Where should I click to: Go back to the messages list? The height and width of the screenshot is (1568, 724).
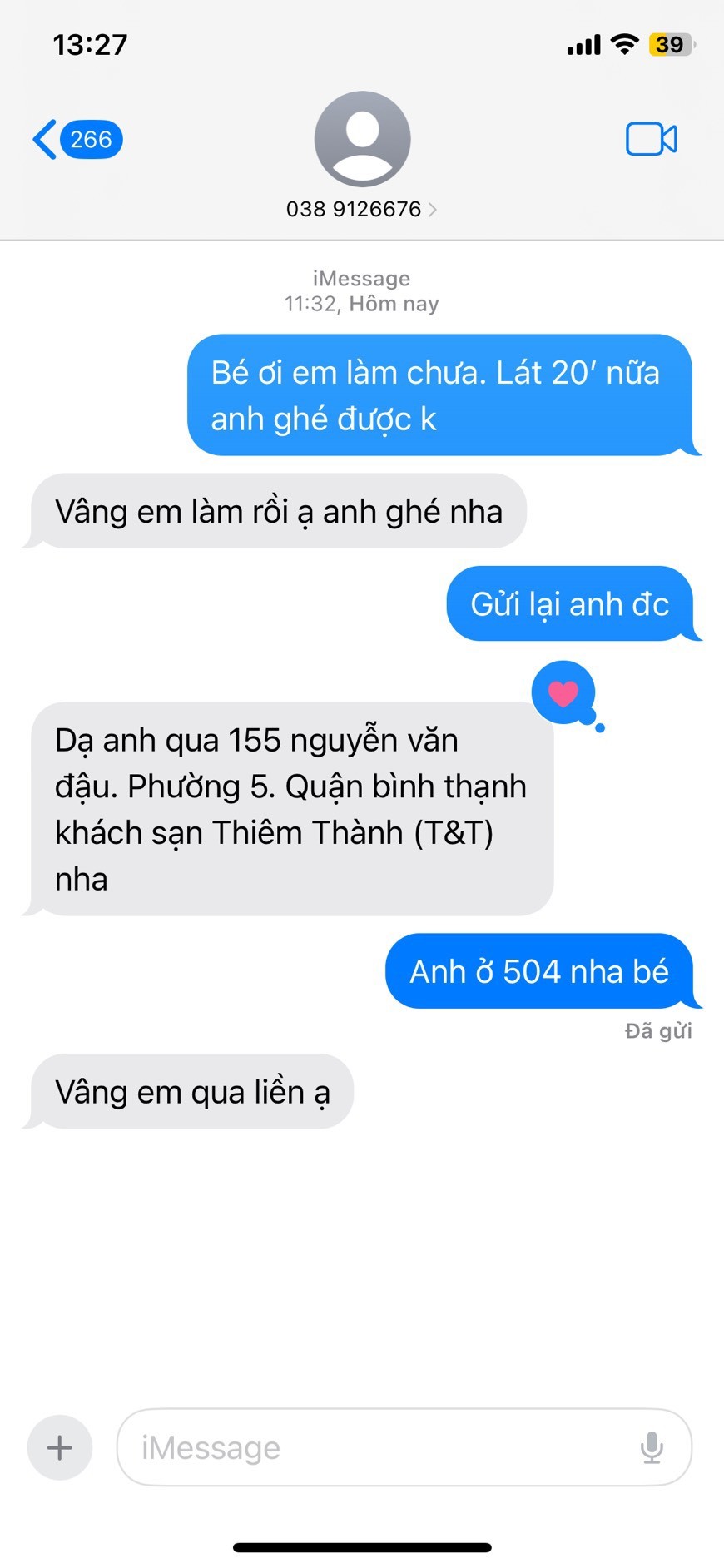click(x=76, y=139)
